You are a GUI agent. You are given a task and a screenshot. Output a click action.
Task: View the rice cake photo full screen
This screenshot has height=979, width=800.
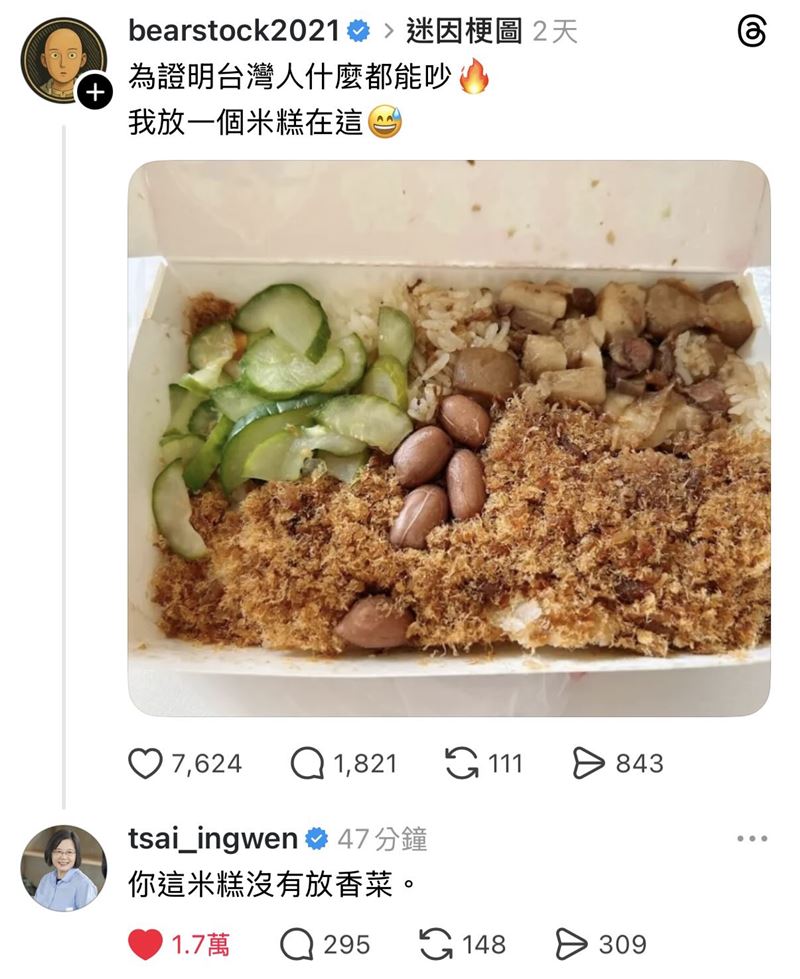pyautogui.click(x=449, y=438)
